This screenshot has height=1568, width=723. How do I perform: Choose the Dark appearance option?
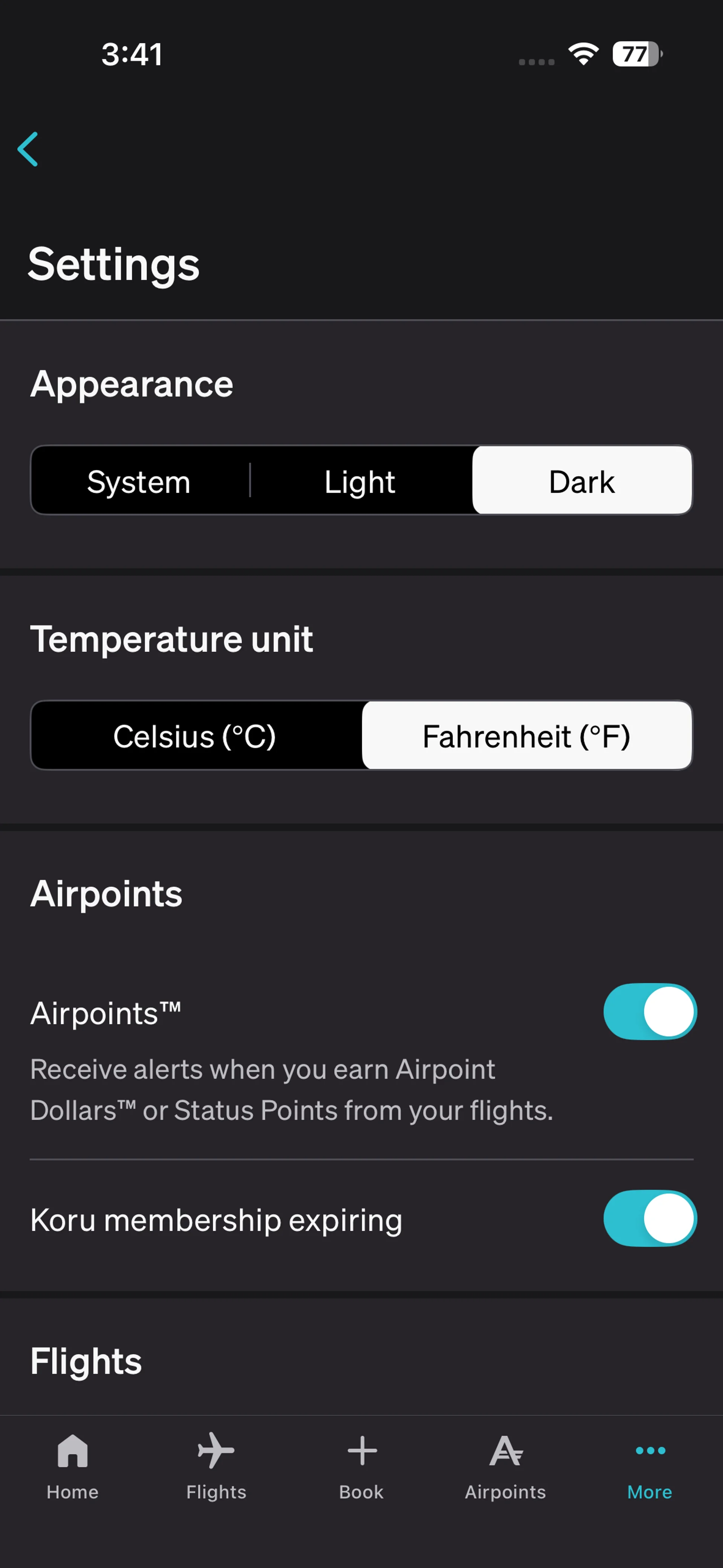click(582, 481)
